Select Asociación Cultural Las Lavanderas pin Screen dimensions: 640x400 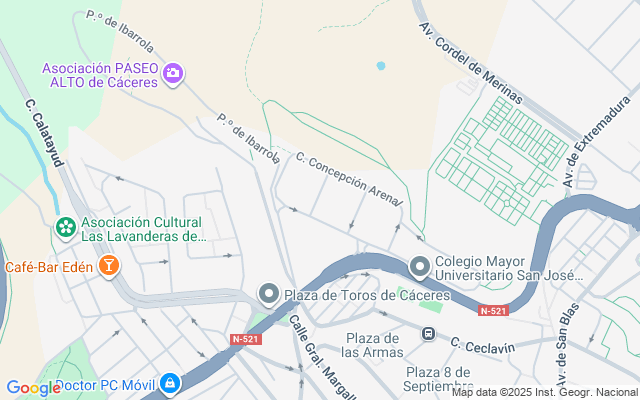coord(66,228)
